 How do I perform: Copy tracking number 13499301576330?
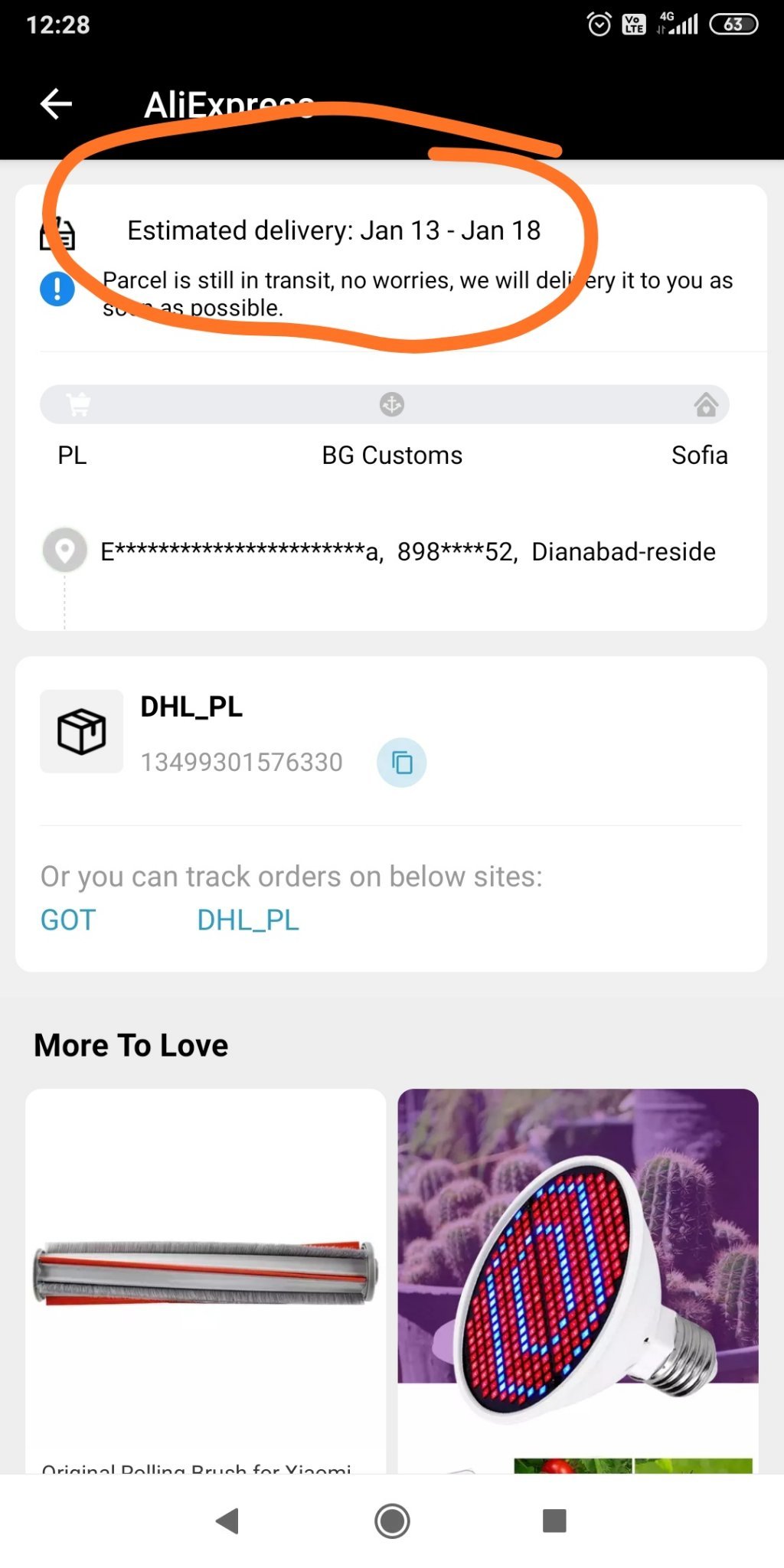click(x=401, y=763)
